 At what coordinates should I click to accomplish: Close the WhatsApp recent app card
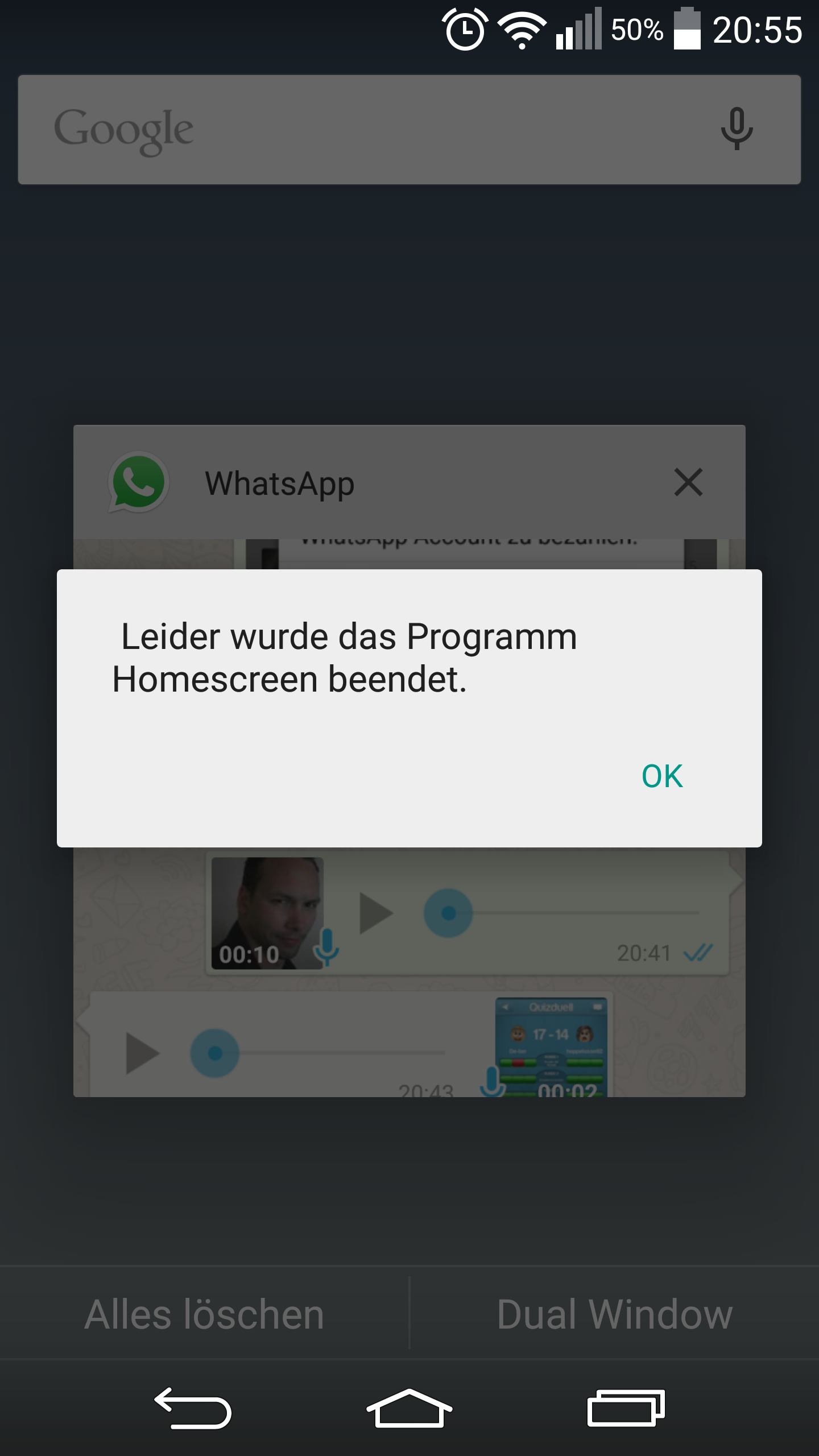688,482
